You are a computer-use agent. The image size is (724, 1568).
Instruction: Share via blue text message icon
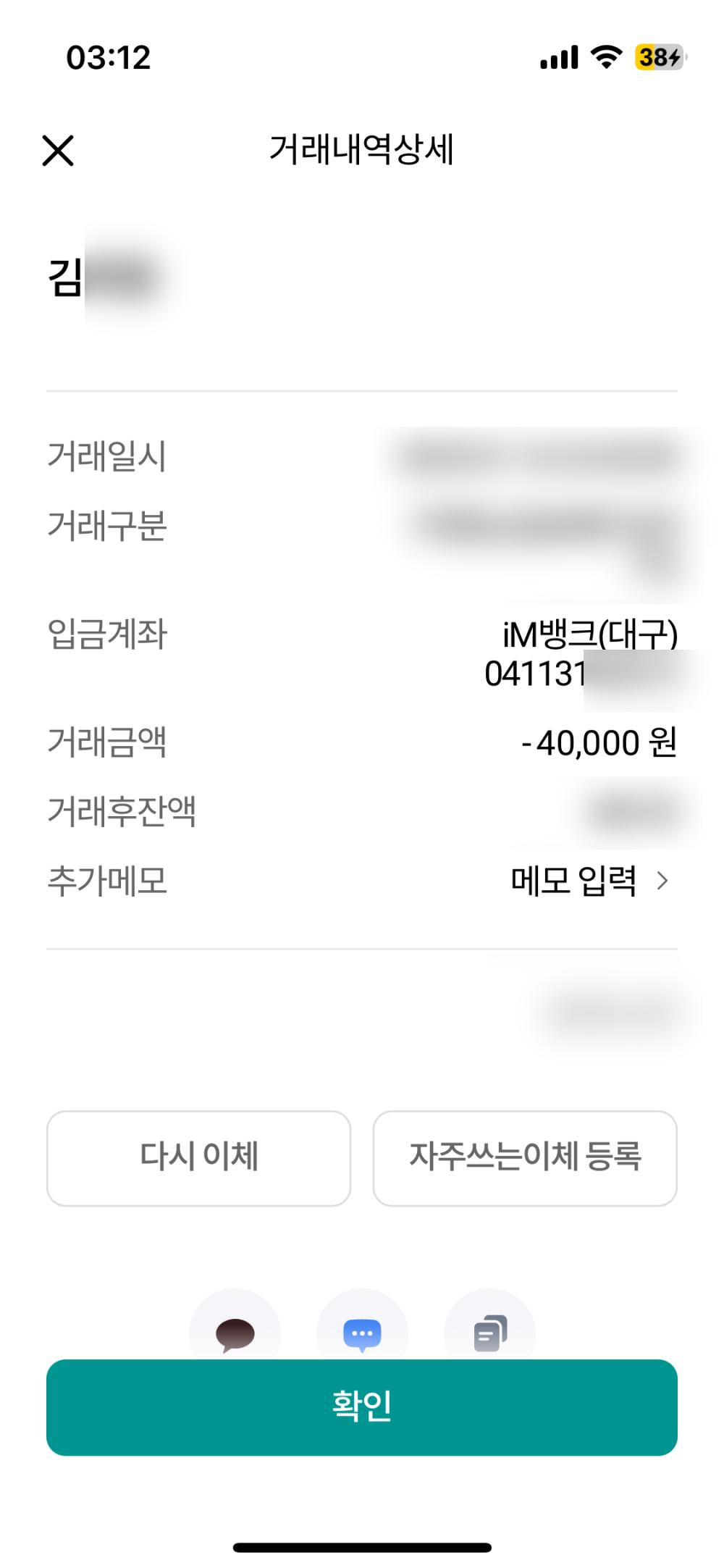[362, 1333]
